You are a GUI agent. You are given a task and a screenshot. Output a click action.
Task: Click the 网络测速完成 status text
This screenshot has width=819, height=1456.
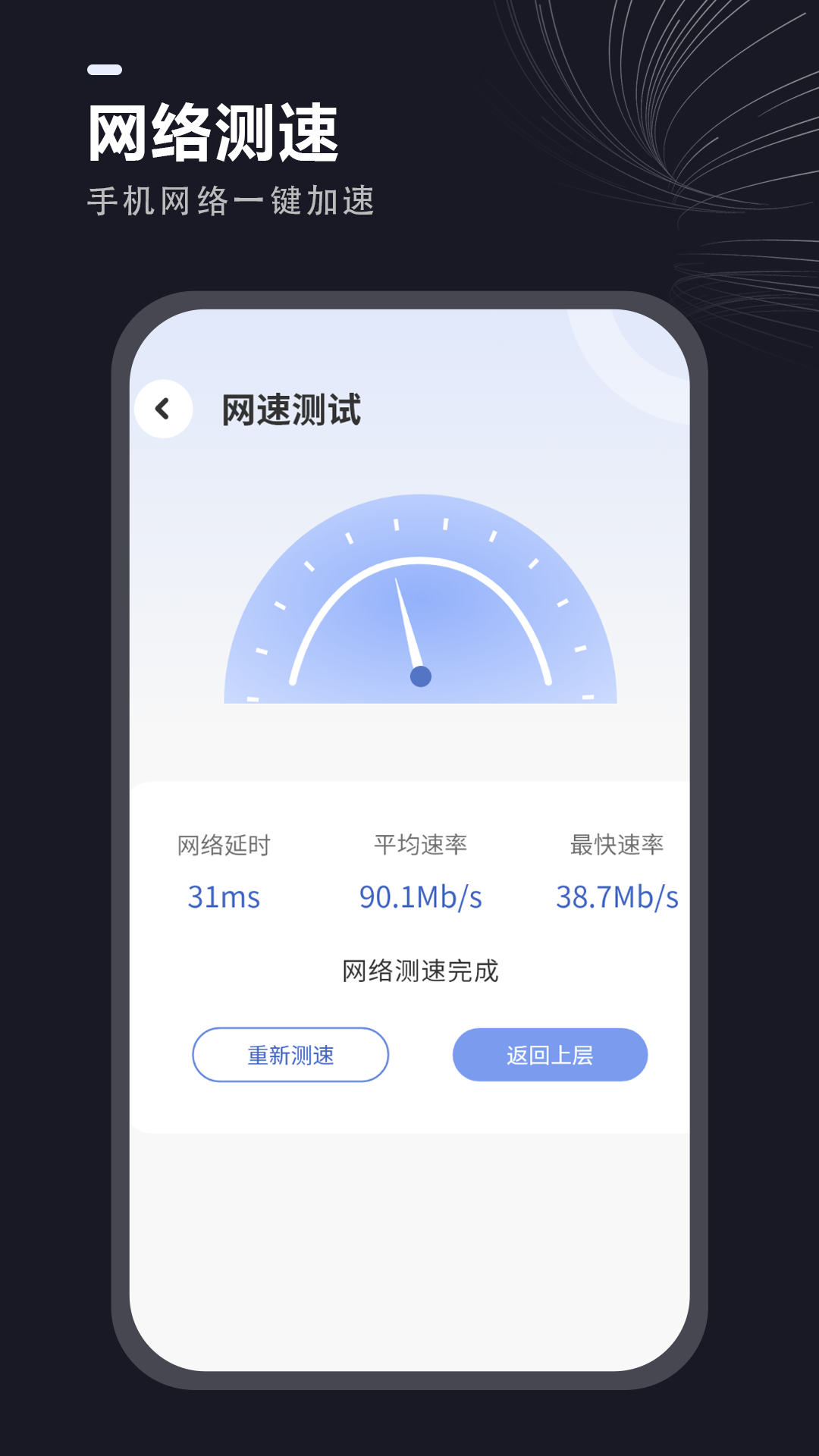[x=422, y=969]
